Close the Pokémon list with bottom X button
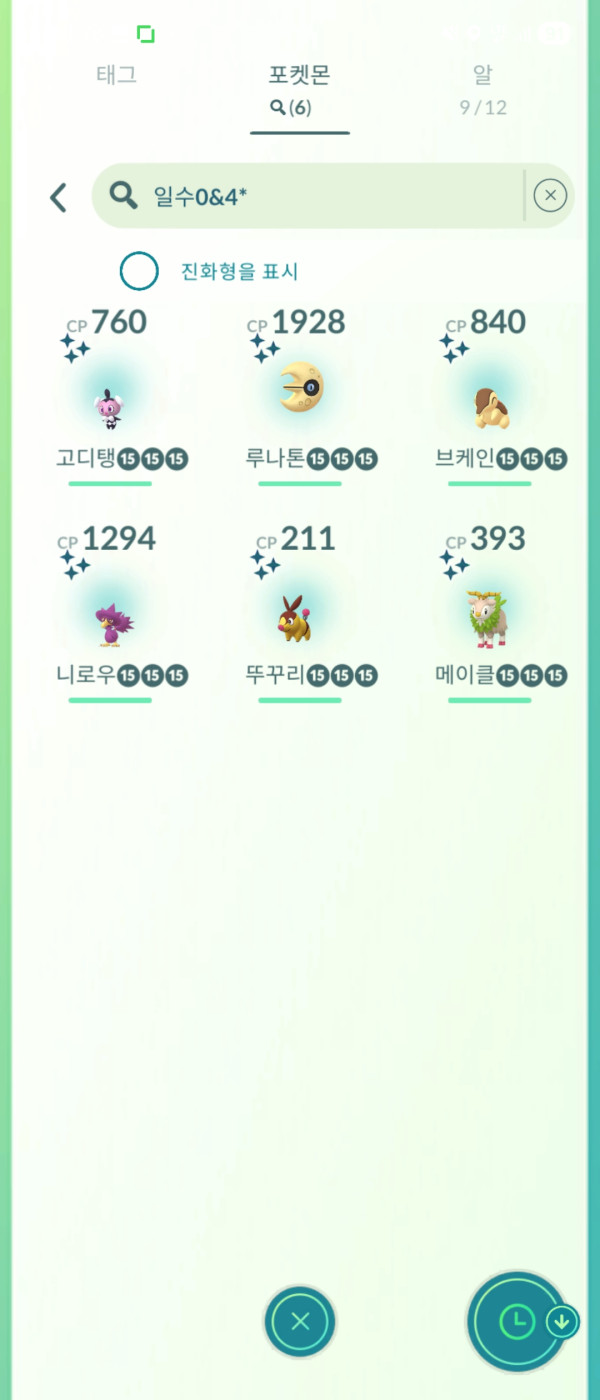Screen dimensions: 600x1400 click(300, 1322)
